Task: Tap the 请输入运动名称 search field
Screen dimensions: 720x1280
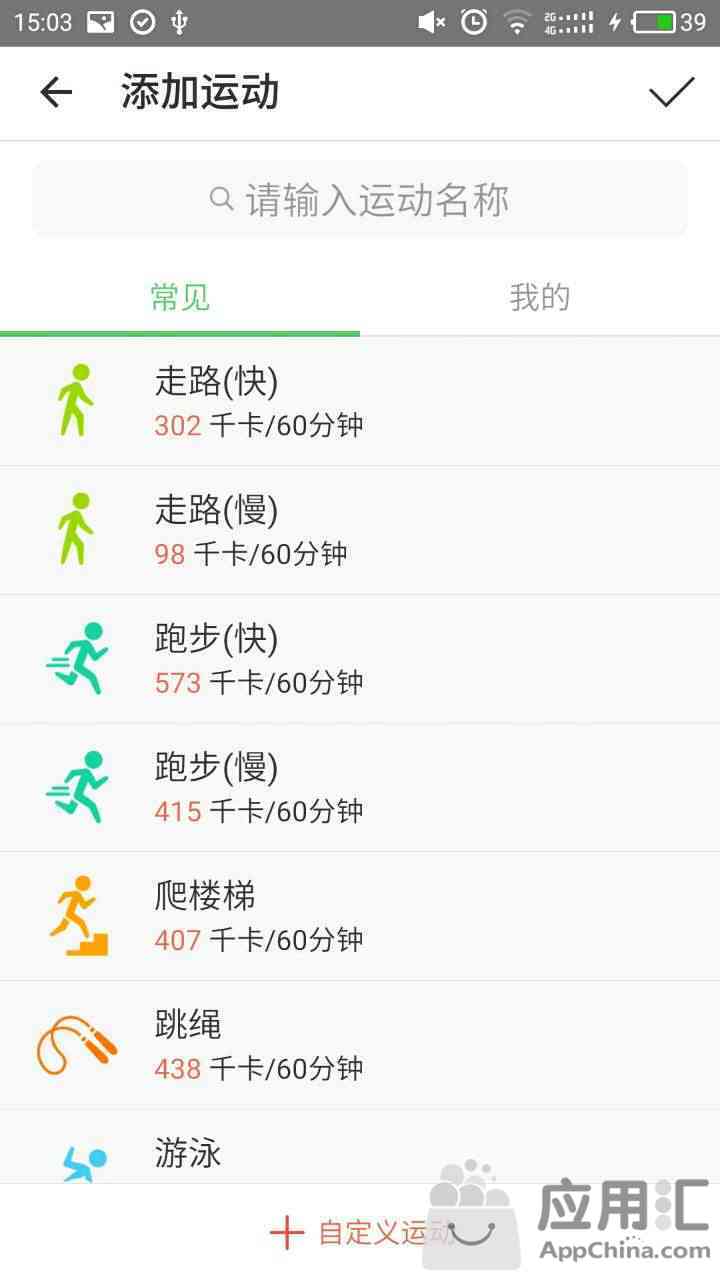Action: pyautogui.click(x=360, y=199)
